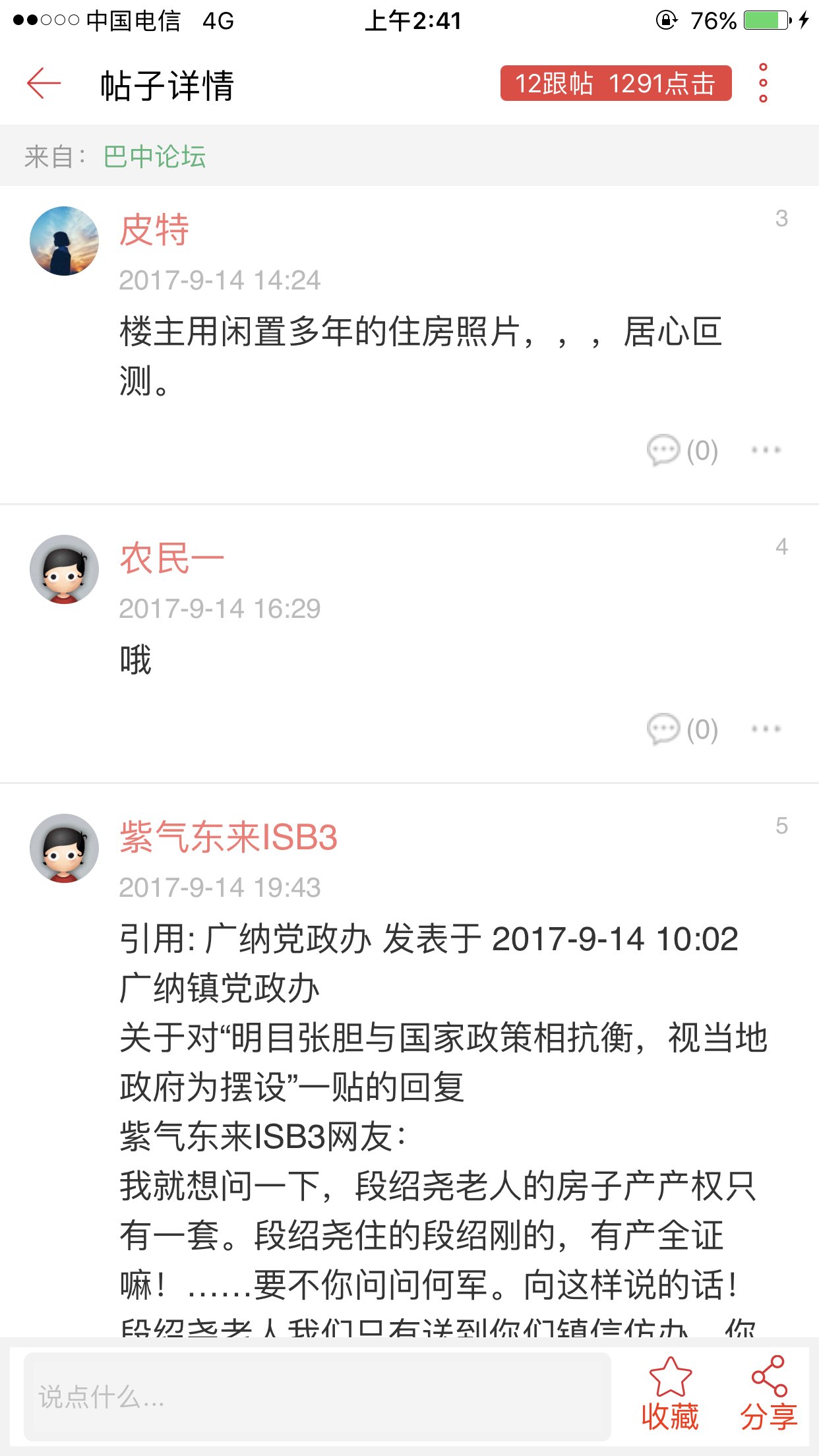
Task: Open the username 农民一
Action: [171, 559]
